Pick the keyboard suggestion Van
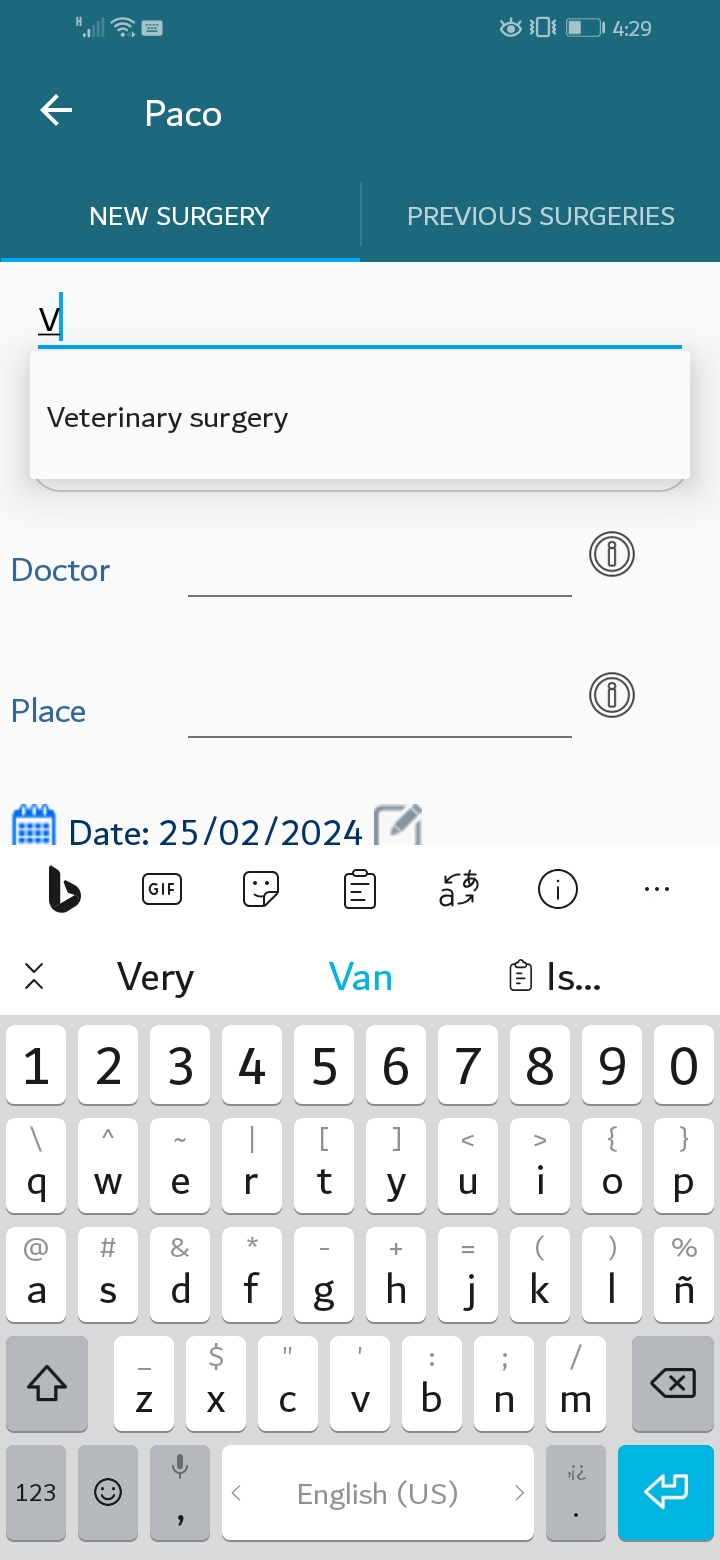The image size is (720, 1560). pyautogui.click(x=360, y=977)
